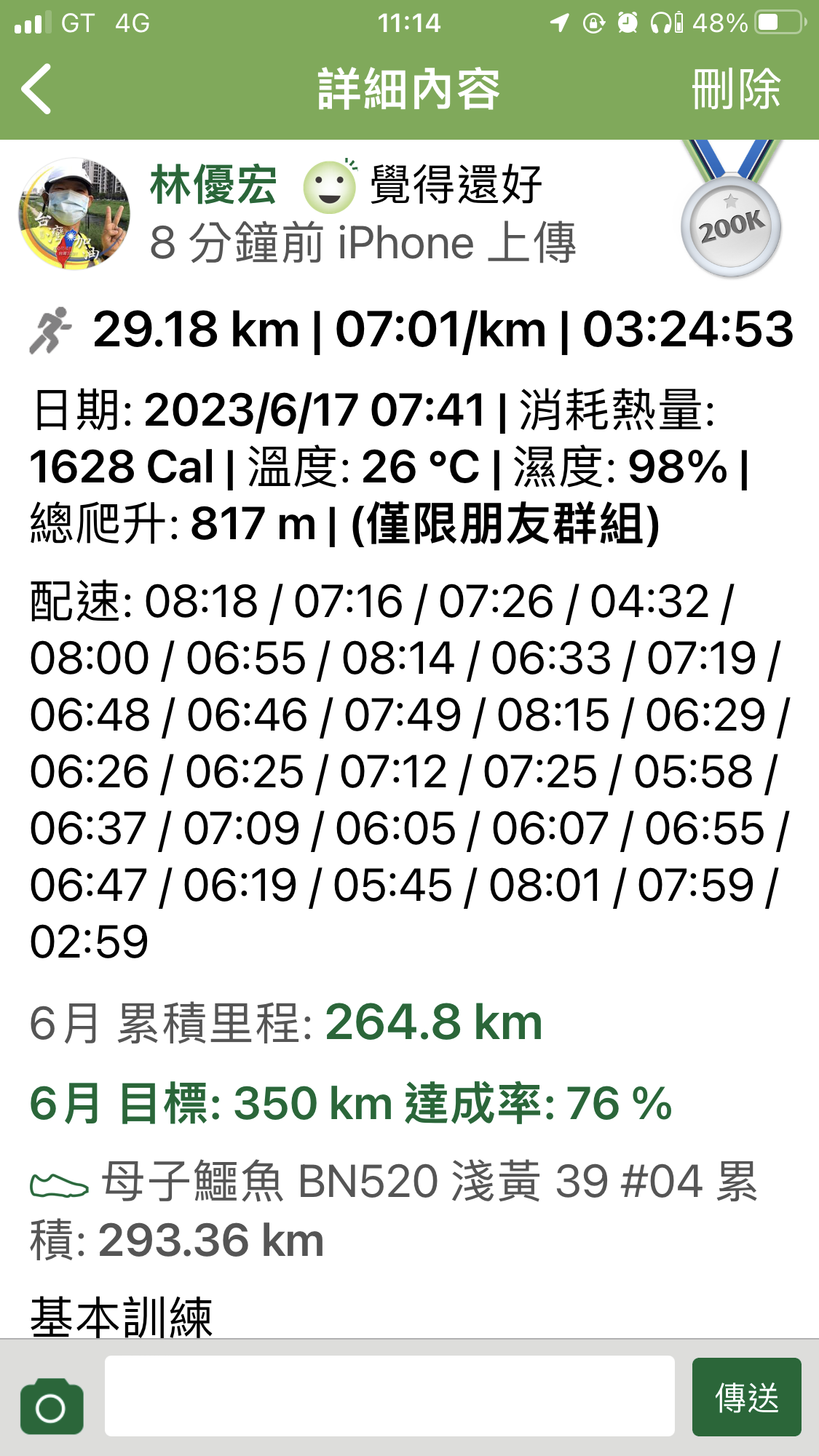The height and width of the screenshot is (1456, 819).
Task: Send the comment with 傳送
Action: pyautogui.click(x=746, y=1397)
